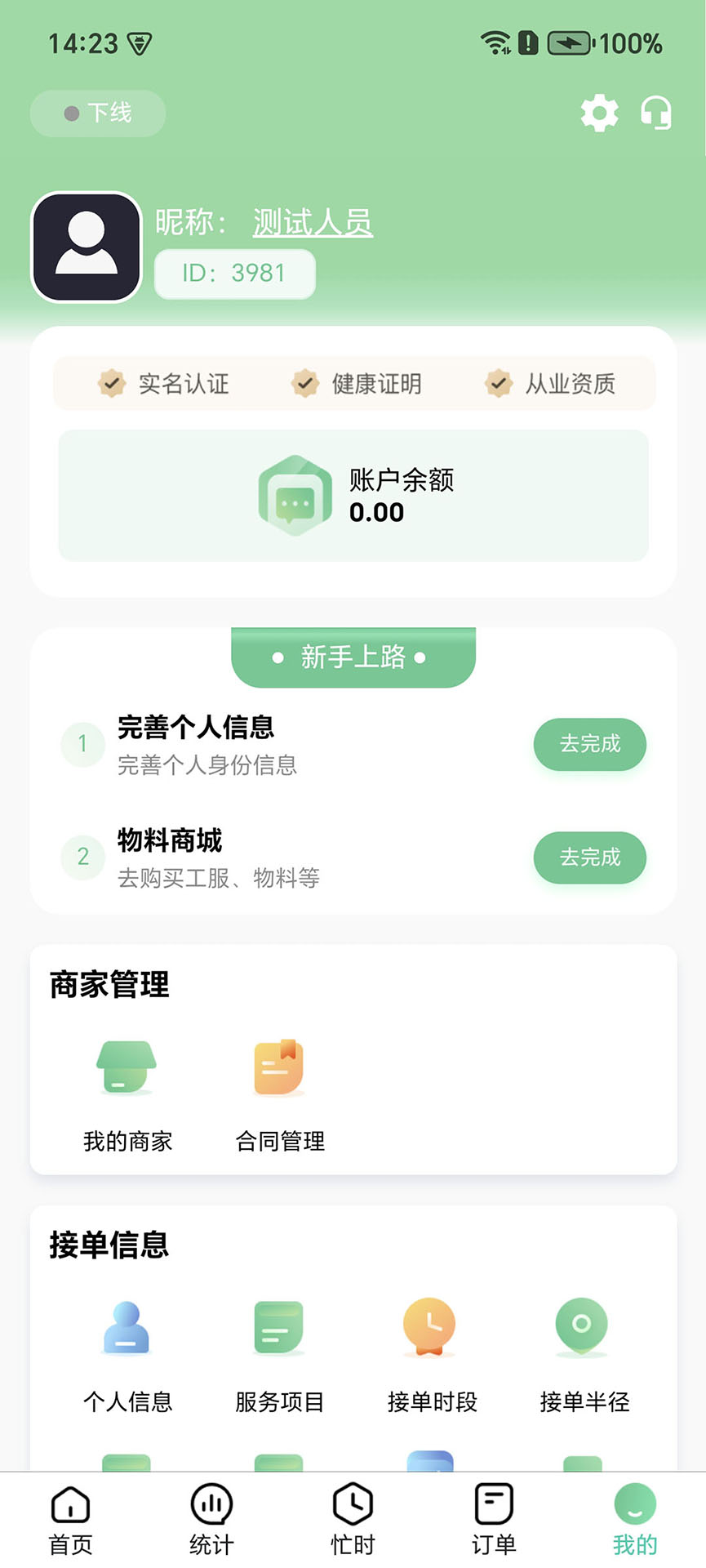Open the settings gear icon
The height and width of the screenshot is (1568, 706).
(598, 114)
